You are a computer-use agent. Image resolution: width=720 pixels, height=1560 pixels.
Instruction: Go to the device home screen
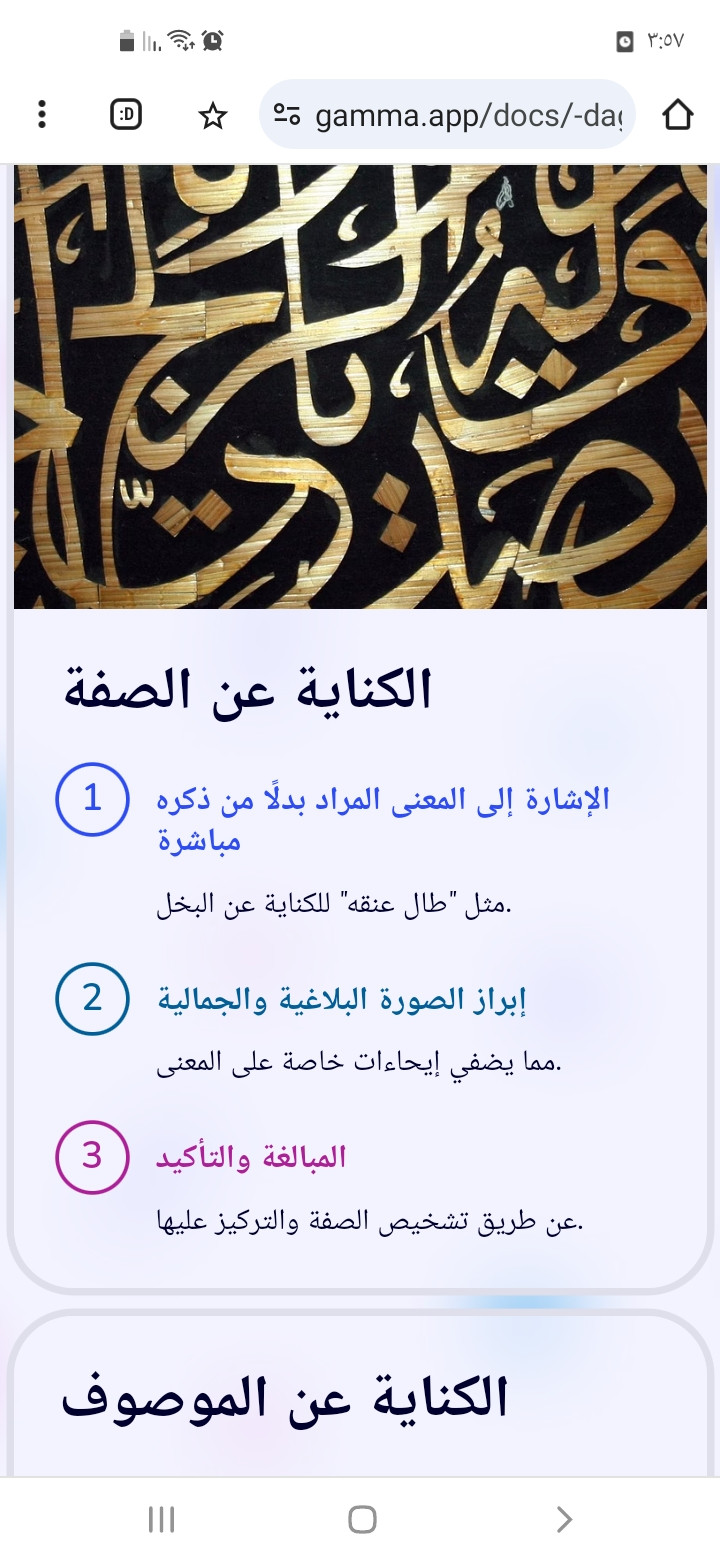[x=362, y=1520]
